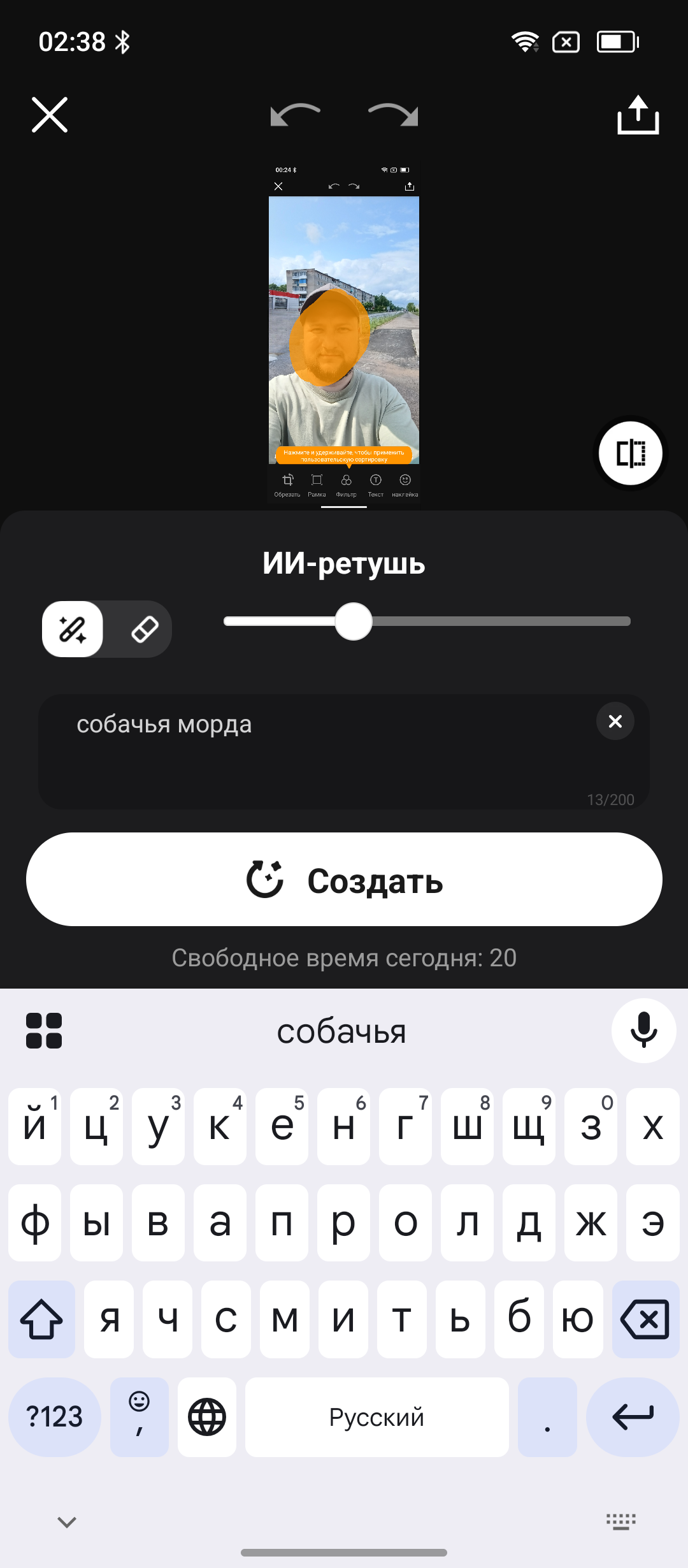The width and height of the screenshot is (688, 1568).
Task: Select the AI brush tool
Action: pyautogui.click(x=73, y=629)
